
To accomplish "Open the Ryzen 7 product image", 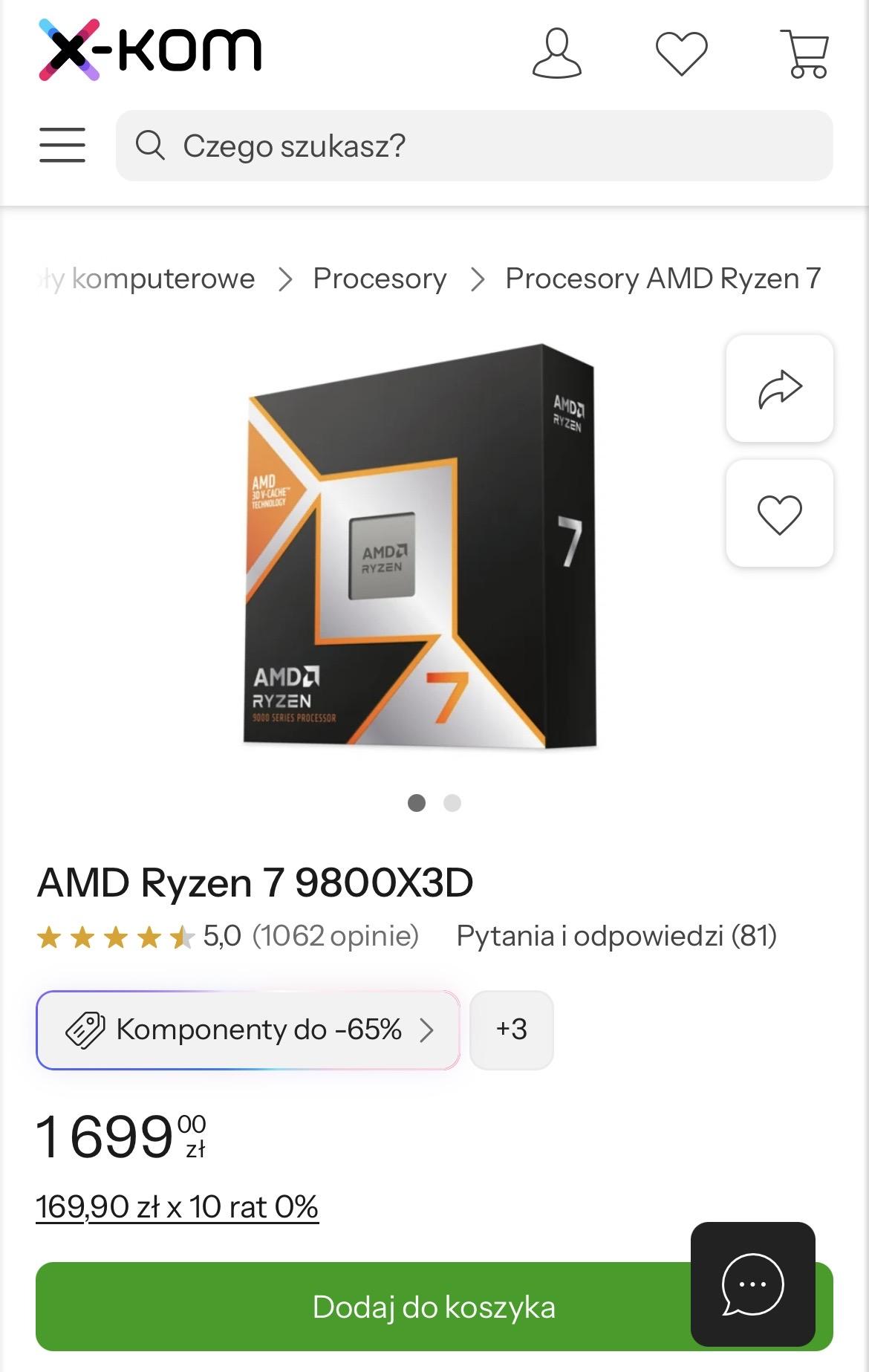I will [420, 546].
